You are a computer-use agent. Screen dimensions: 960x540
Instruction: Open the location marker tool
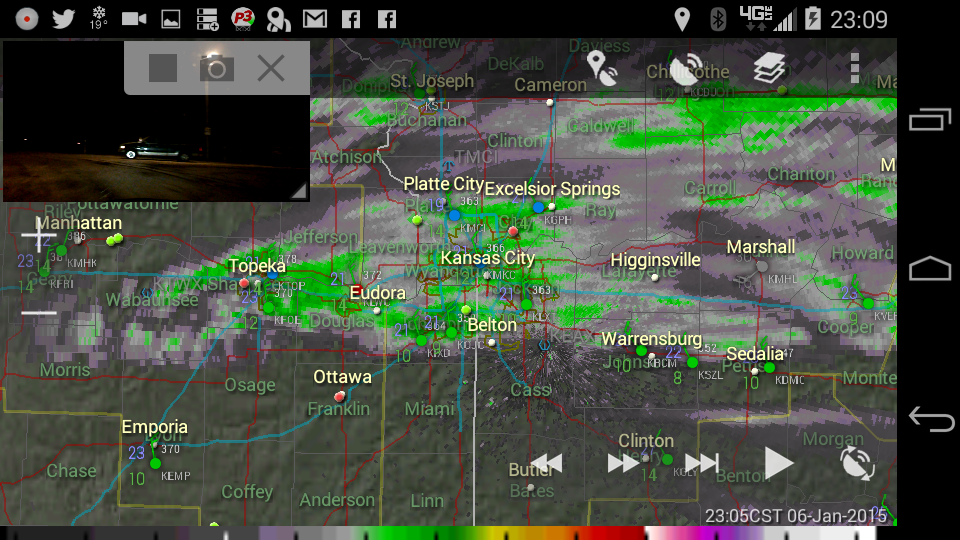pyautogui.click(x=602, y=68)
